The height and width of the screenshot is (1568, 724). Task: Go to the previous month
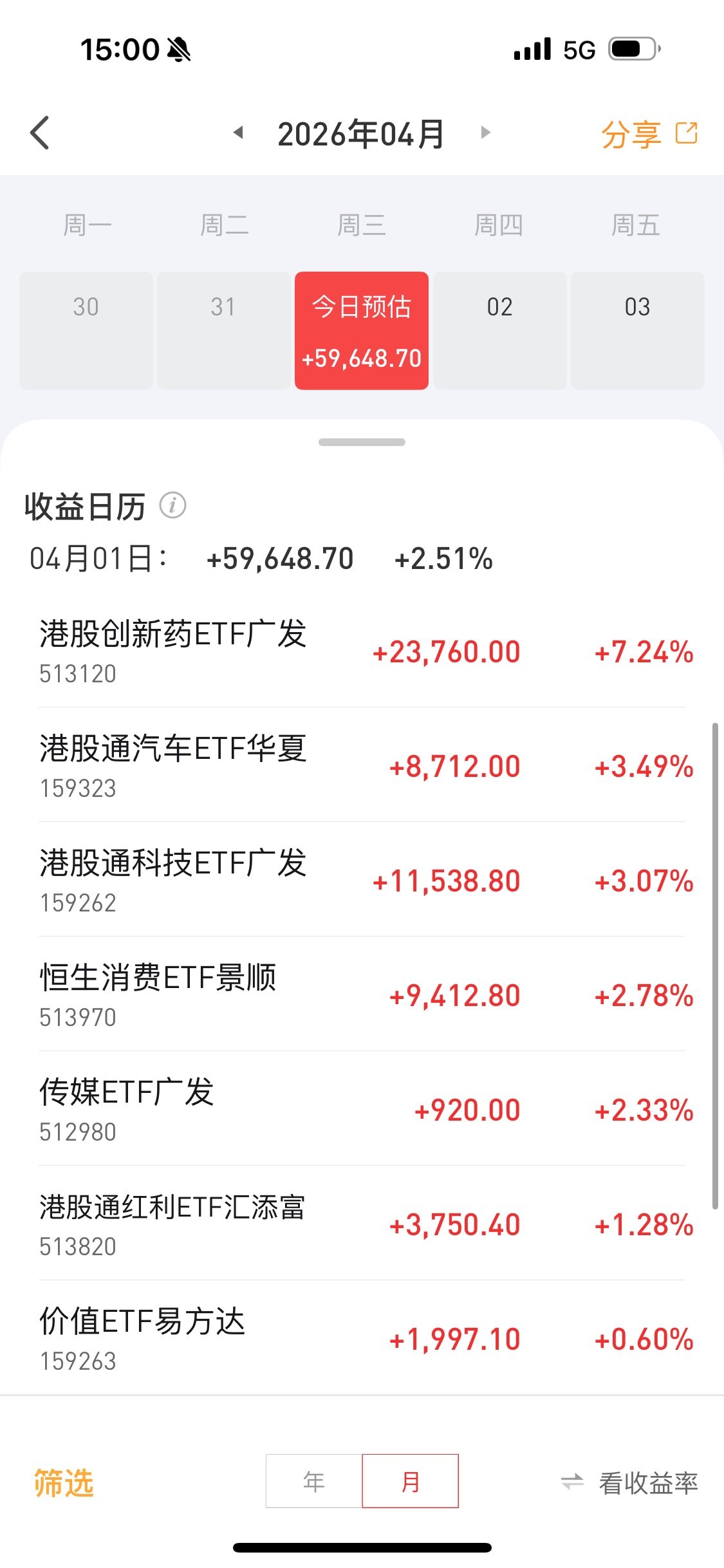238,133
